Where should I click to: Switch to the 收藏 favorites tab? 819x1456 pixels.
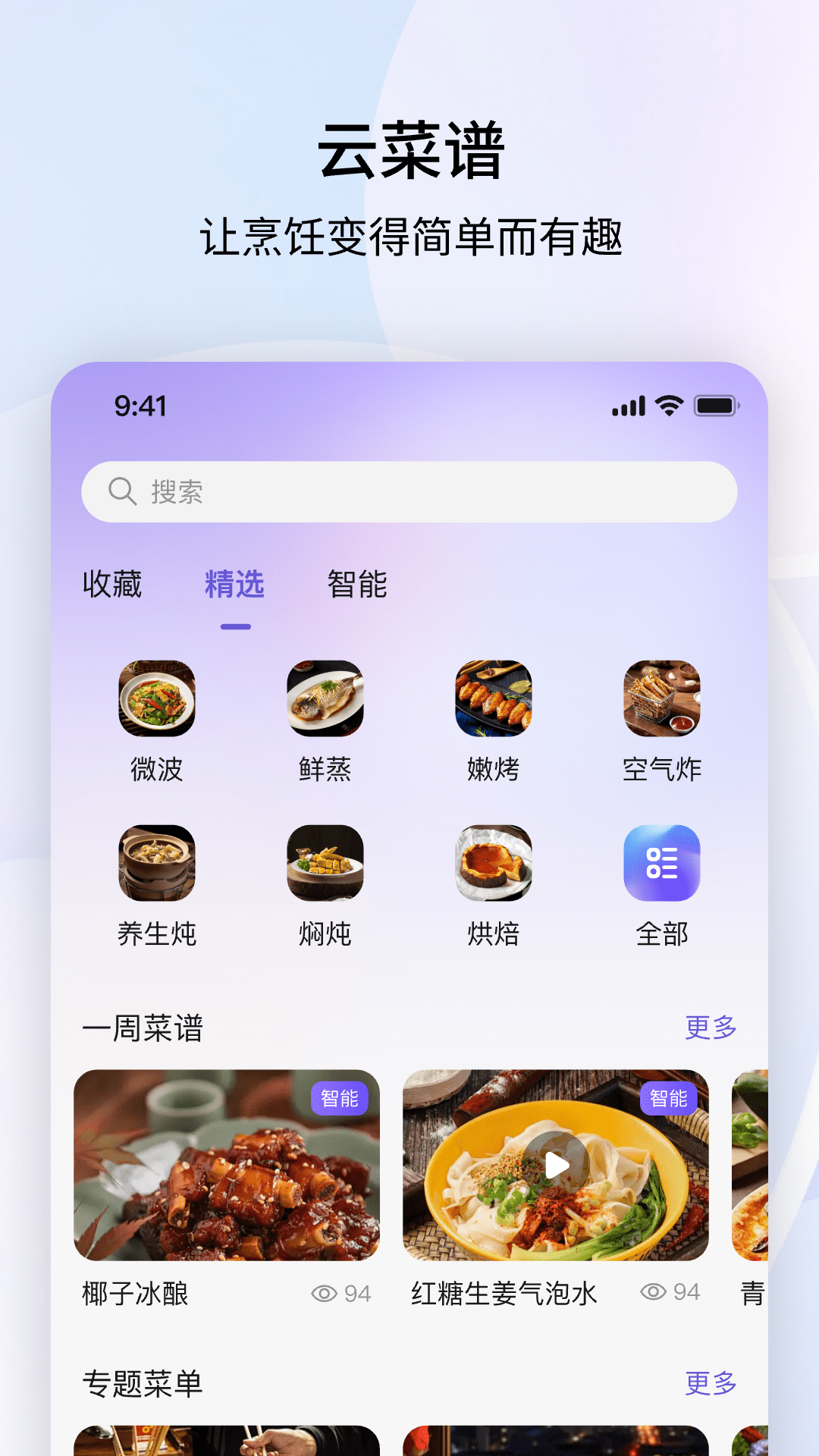pyautogui.click(x=111, y=584)
